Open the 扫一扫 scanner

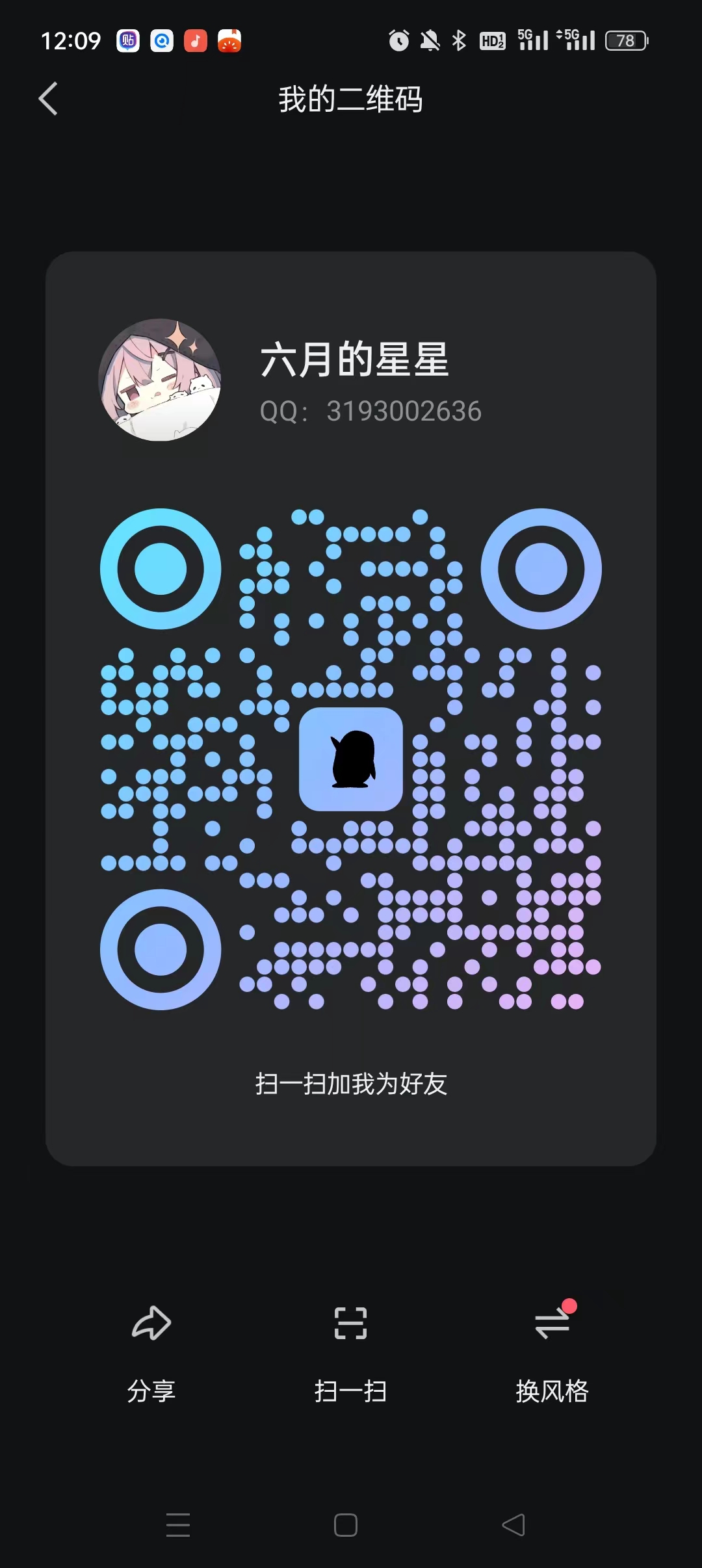pos(350,1350)
